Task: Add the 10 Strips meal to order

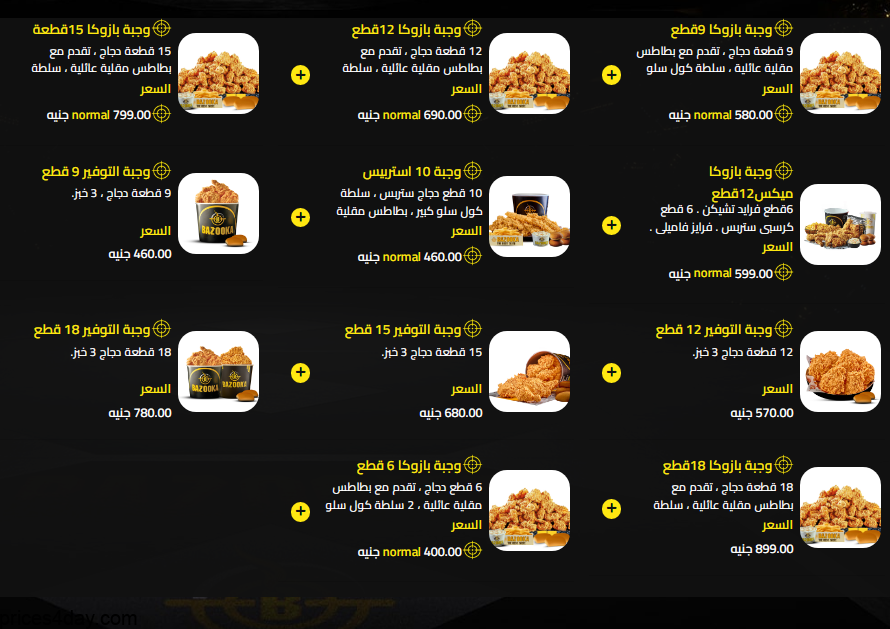Action: click(x=300, y=217)
